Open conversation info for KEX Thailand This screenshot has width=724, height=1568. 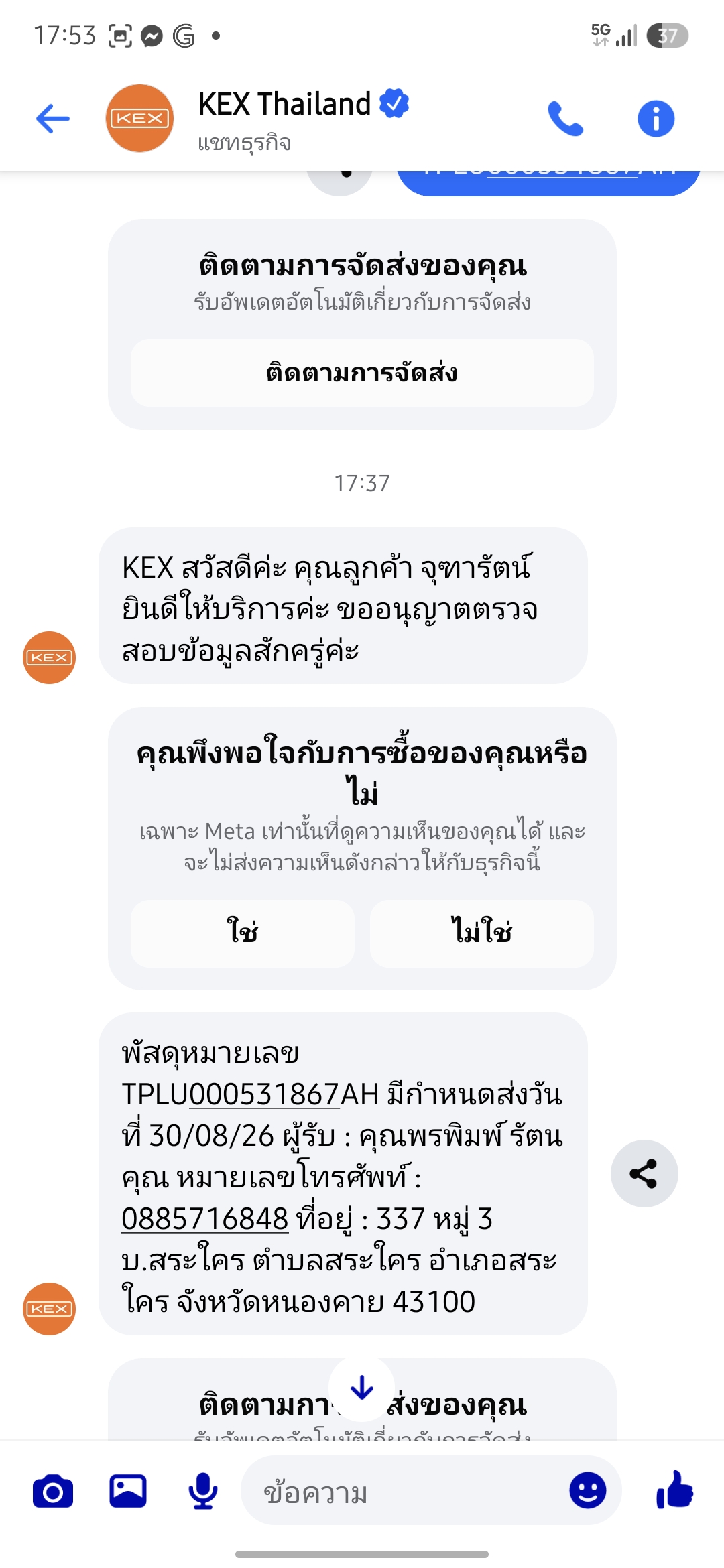tap(656, 119)
